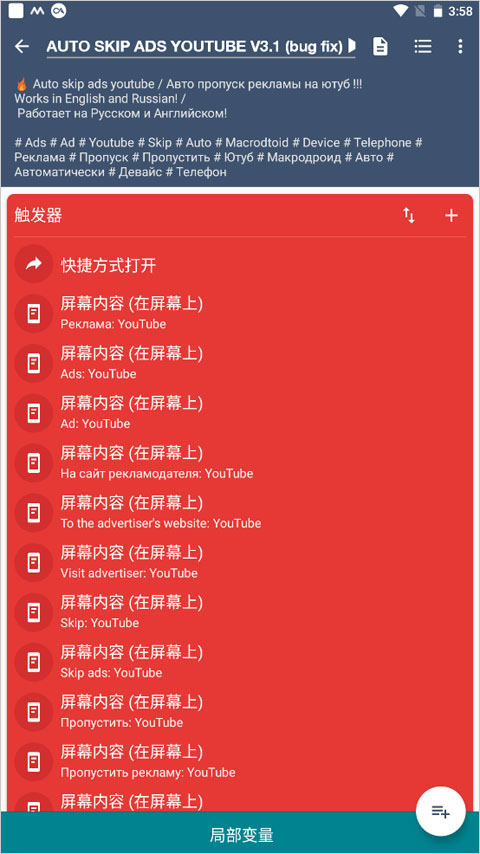Select To the advertiser's website trigger
Screen dimensions: 480x854
(240, 513)
